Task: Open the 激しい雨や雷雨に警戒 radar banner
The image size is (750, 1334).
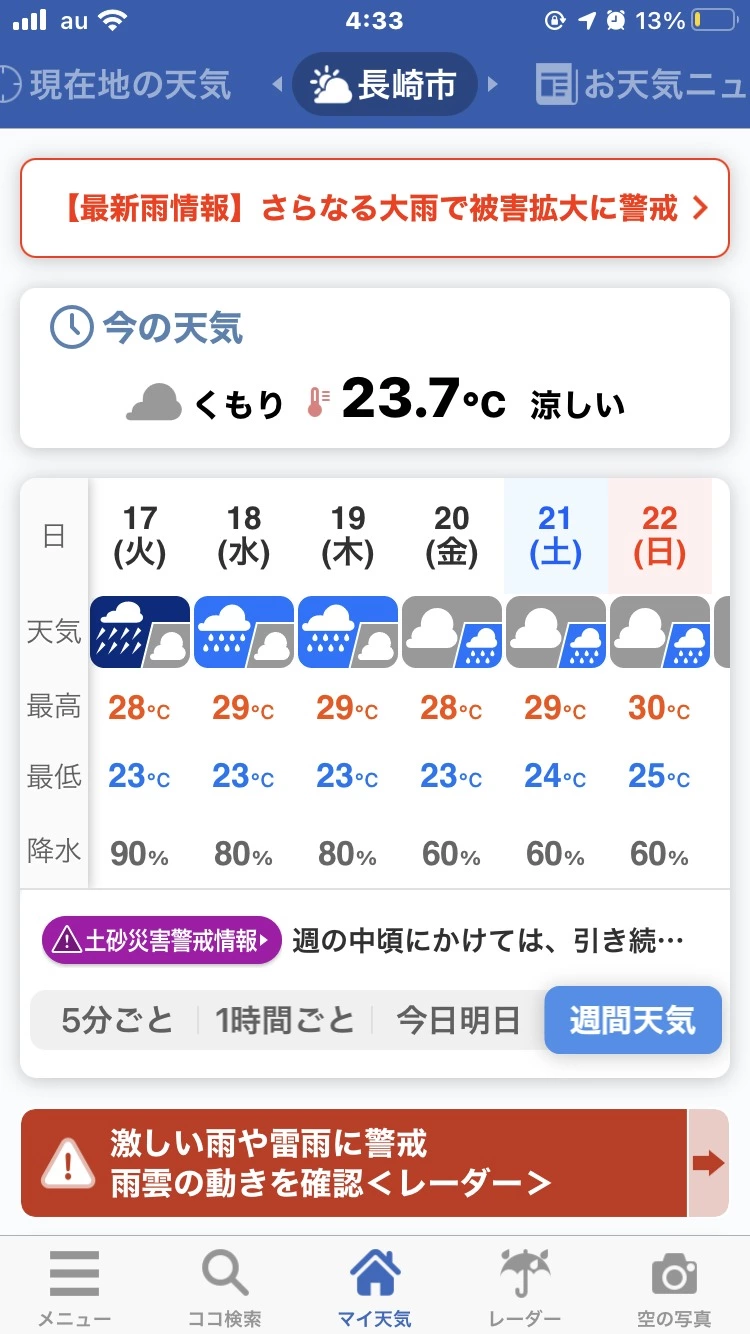Action: (x=355, y=1163)
